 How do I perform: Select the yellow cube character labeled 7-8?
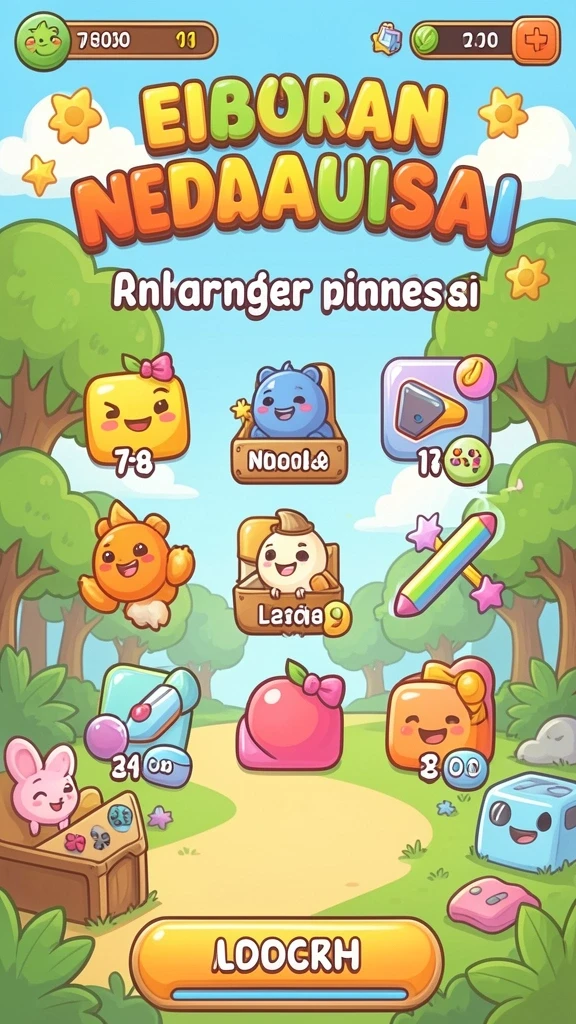pyautogui.click(x=137, y=414)
